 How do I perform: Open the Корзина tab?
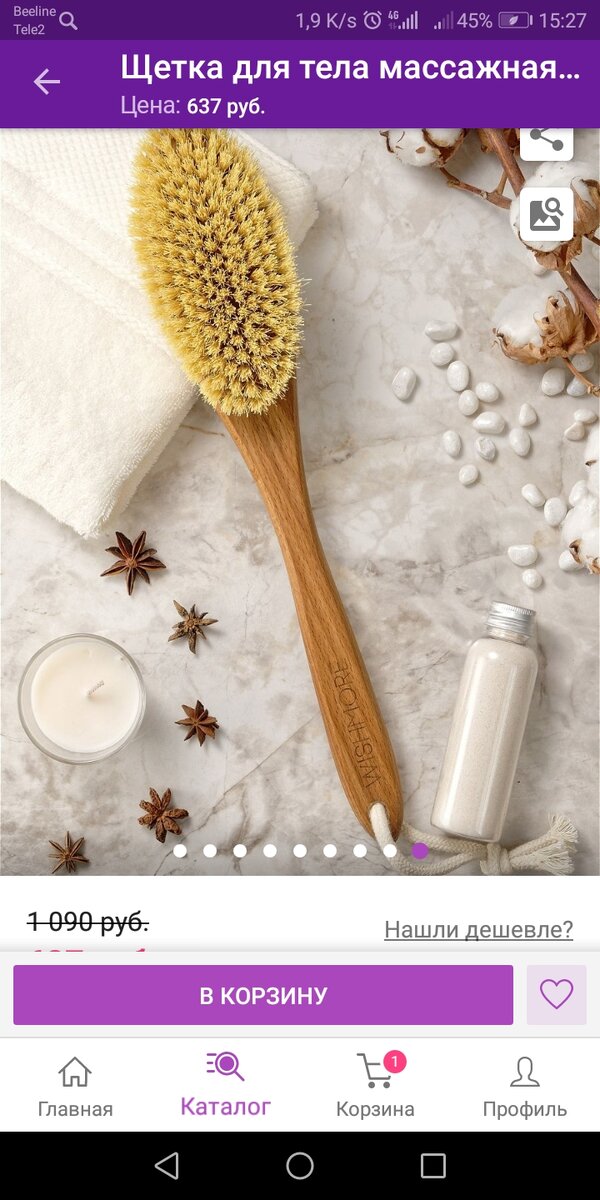(x=375, y=1086)
